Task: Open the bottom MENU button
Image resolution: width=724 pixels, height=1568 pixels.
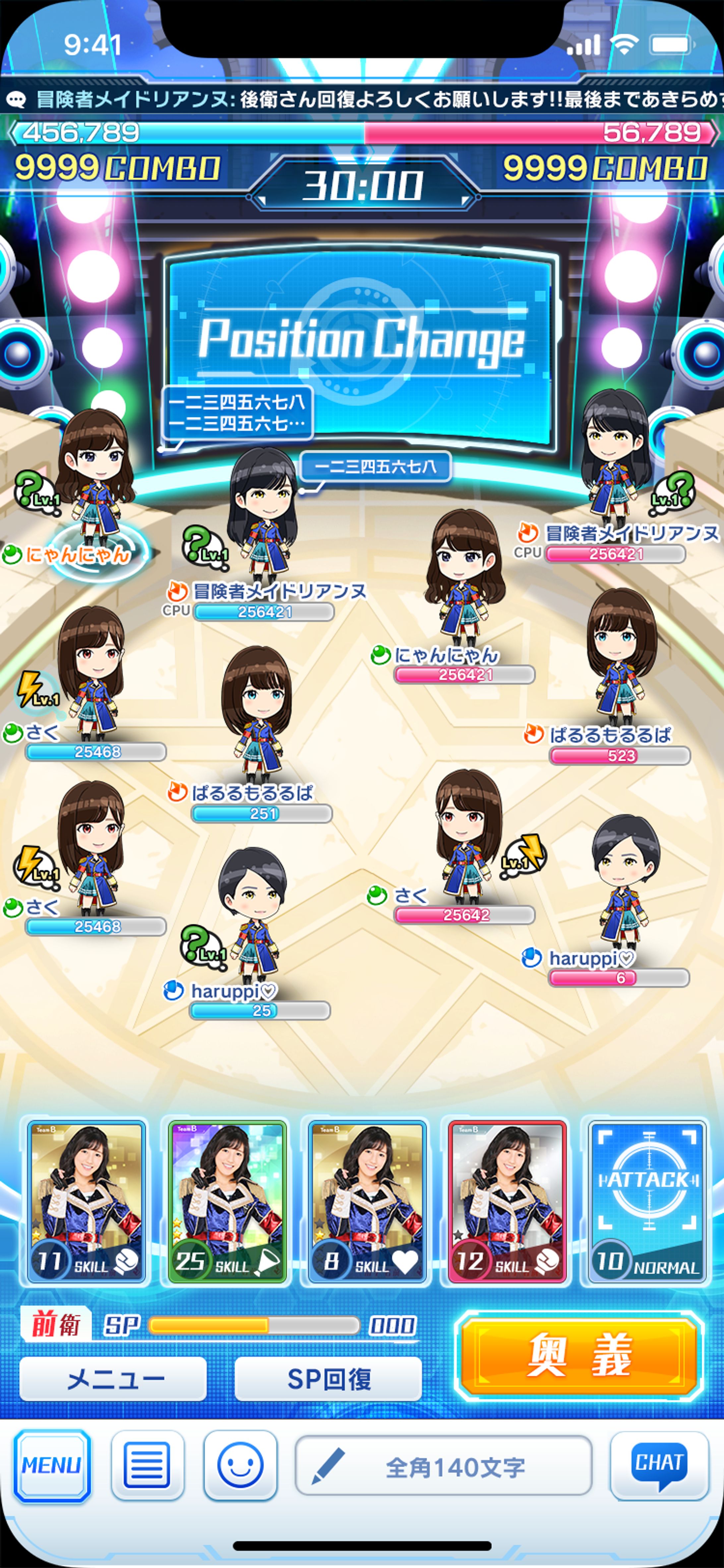Action: tap(52, 1465)
